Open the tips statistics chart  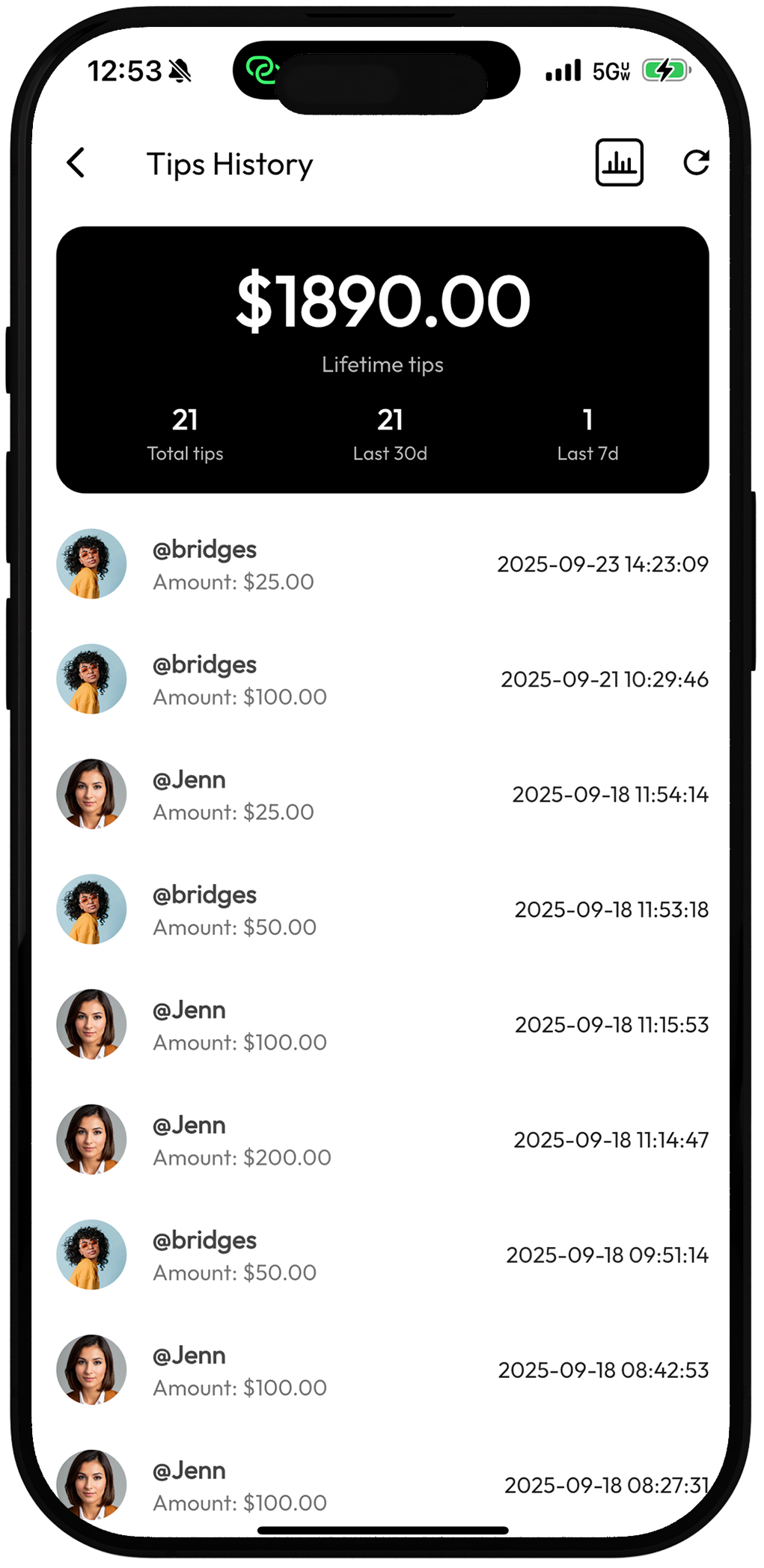coord(619,162)
